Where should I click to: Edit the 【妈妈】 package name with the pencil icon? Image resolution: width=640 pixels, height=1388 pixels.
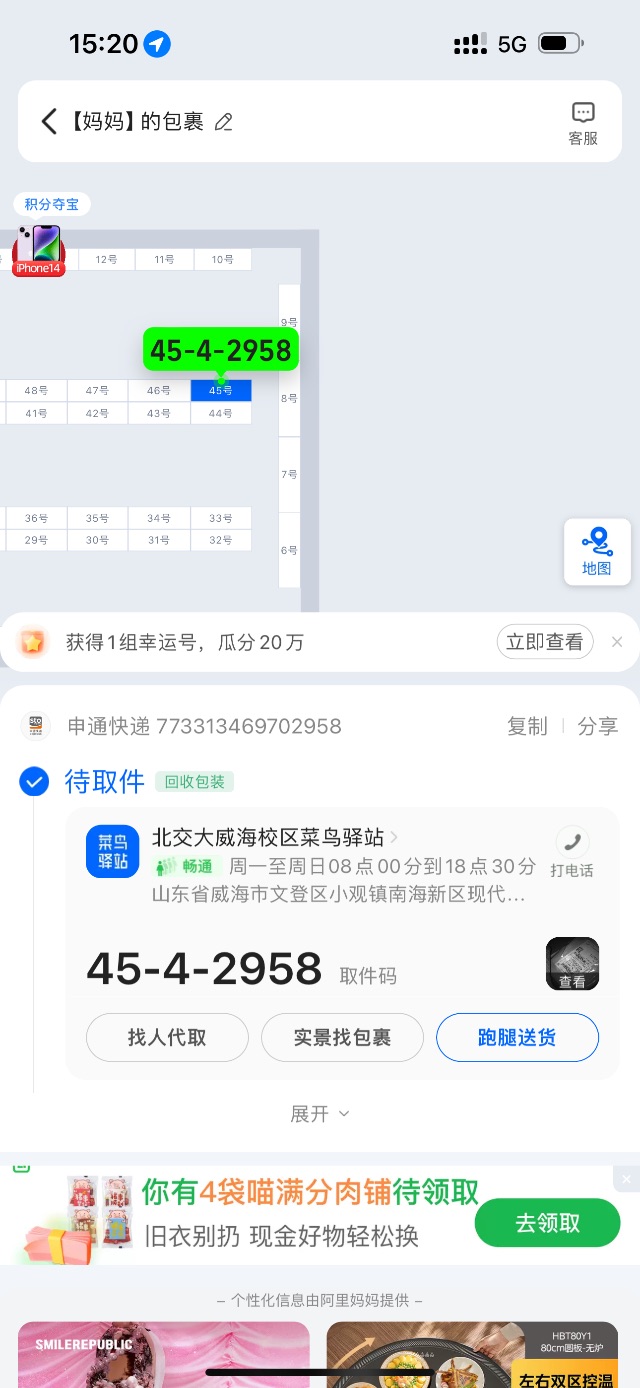click(x=224, y=122)
